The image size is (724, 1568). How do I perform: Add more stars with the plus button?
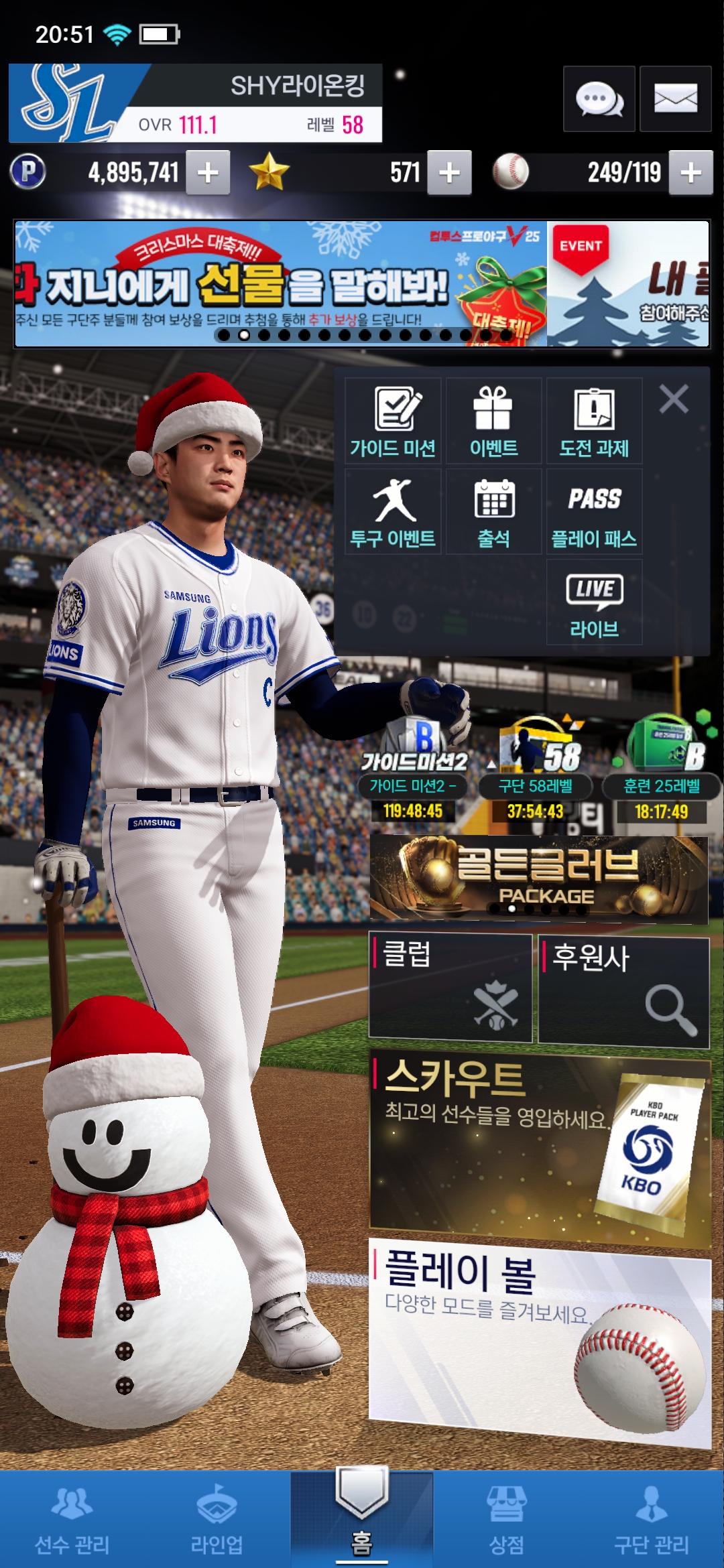tap(449, 173)
